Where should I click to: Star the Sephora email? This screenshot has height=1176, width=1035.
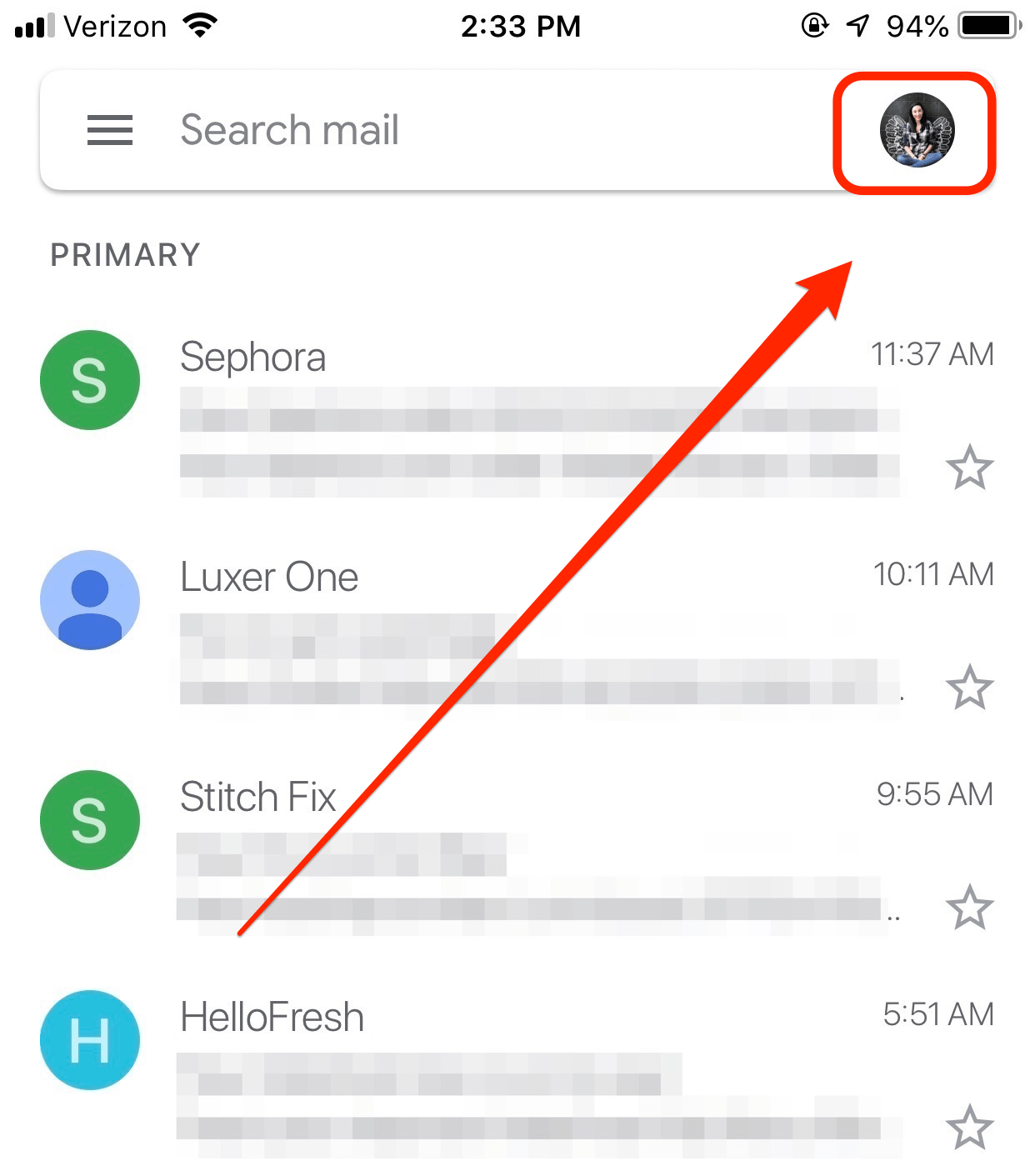click(969, 468)
